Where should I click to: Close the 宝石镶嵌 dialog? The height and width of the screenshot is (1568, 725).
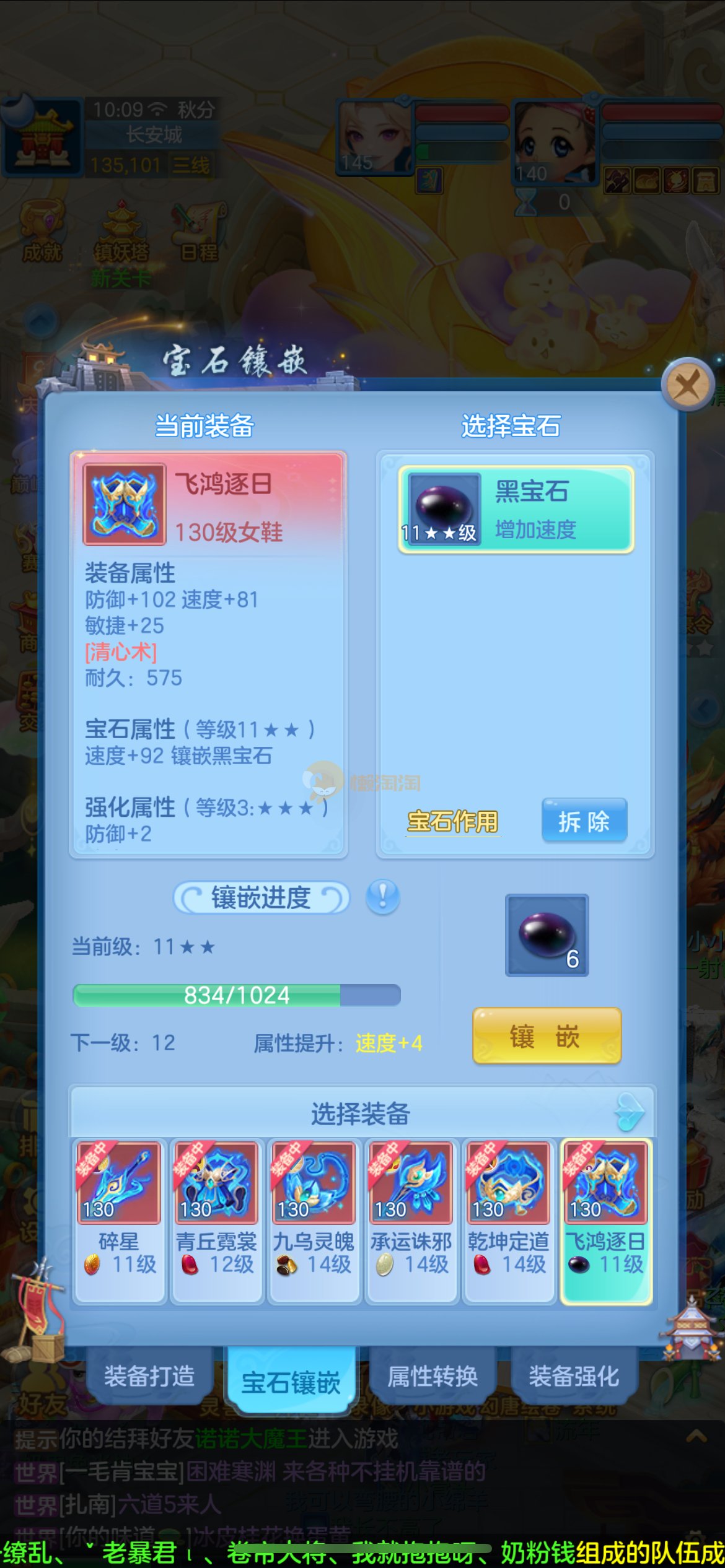[687, 385]
